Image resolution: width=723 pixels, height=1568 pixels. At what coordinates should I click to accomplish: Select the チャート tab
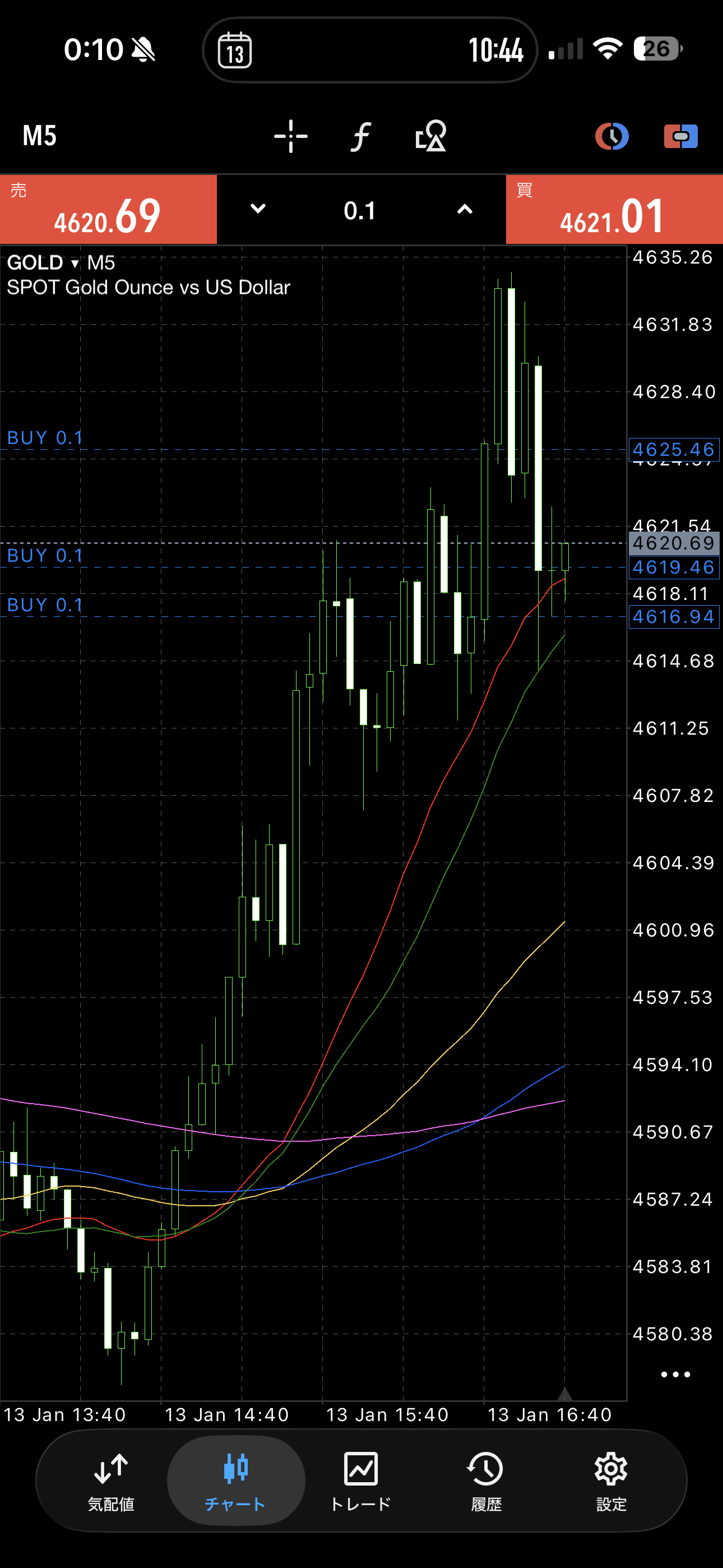[235, 1481]
